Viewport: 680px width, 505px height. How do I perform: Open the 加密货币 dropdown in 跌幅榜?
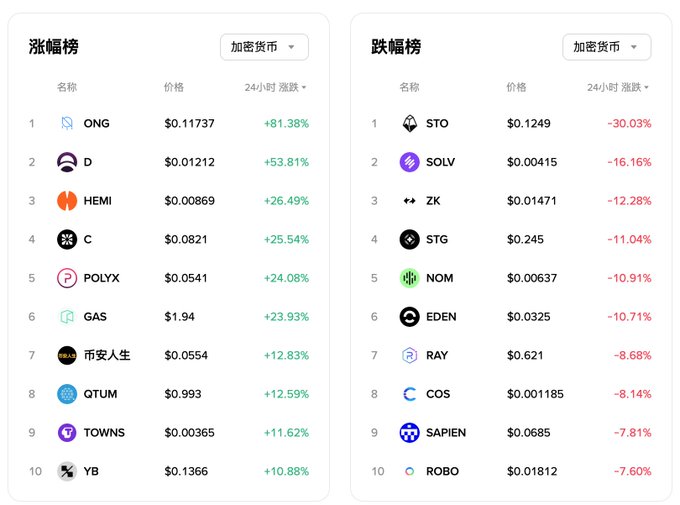pyautogui.click(x=606, y=47)
